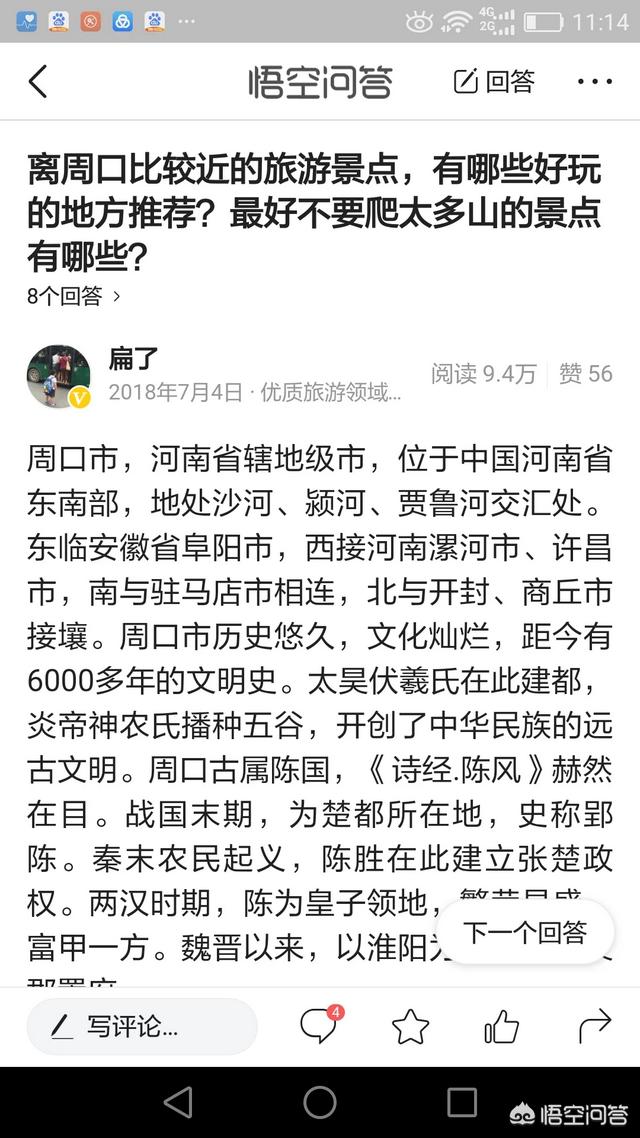Viewport: 640px width, 1138px height.
Task: Go back using the top-left arrow
Action: (x=38, y=81)
